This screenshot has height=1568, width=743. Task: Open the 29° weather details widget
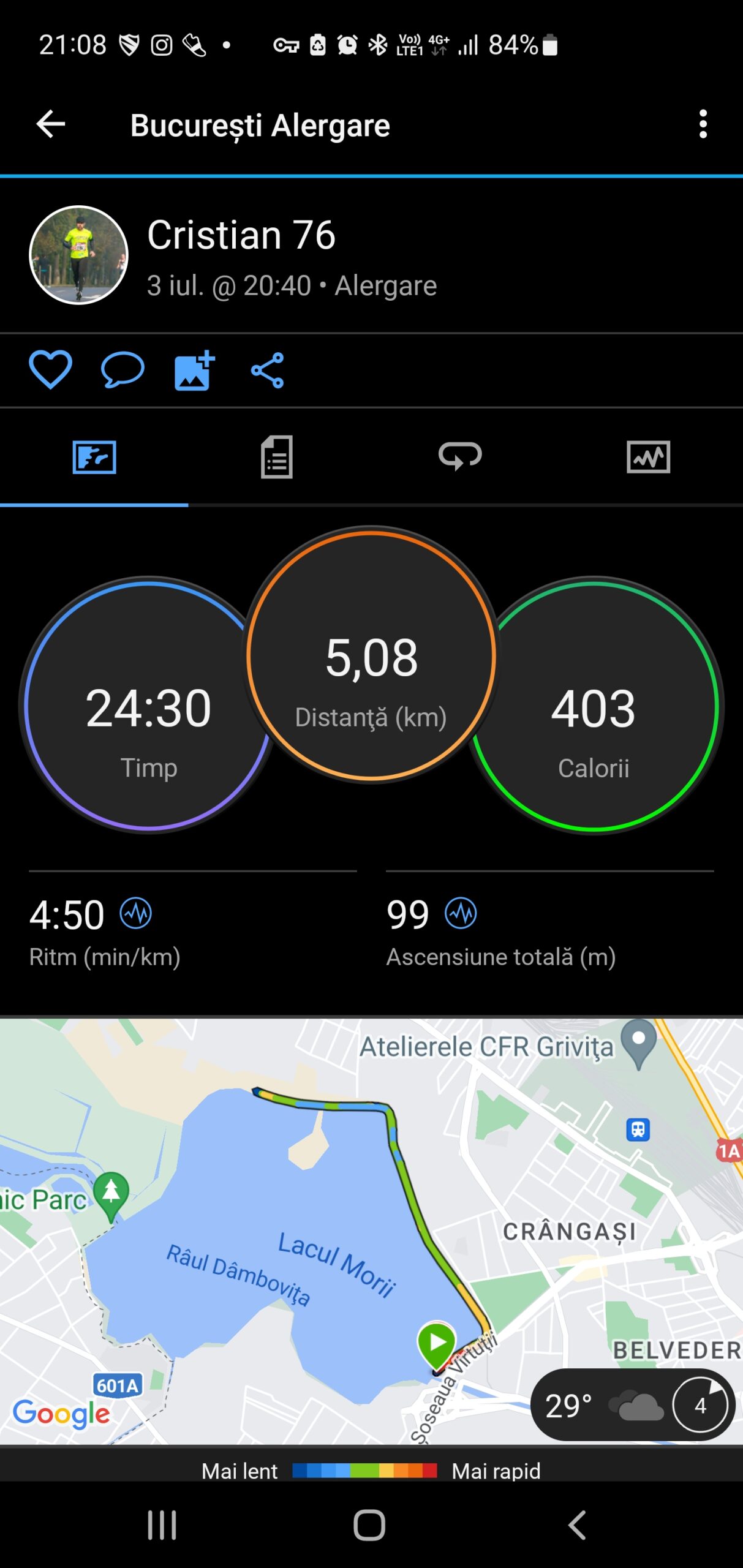631,1404
